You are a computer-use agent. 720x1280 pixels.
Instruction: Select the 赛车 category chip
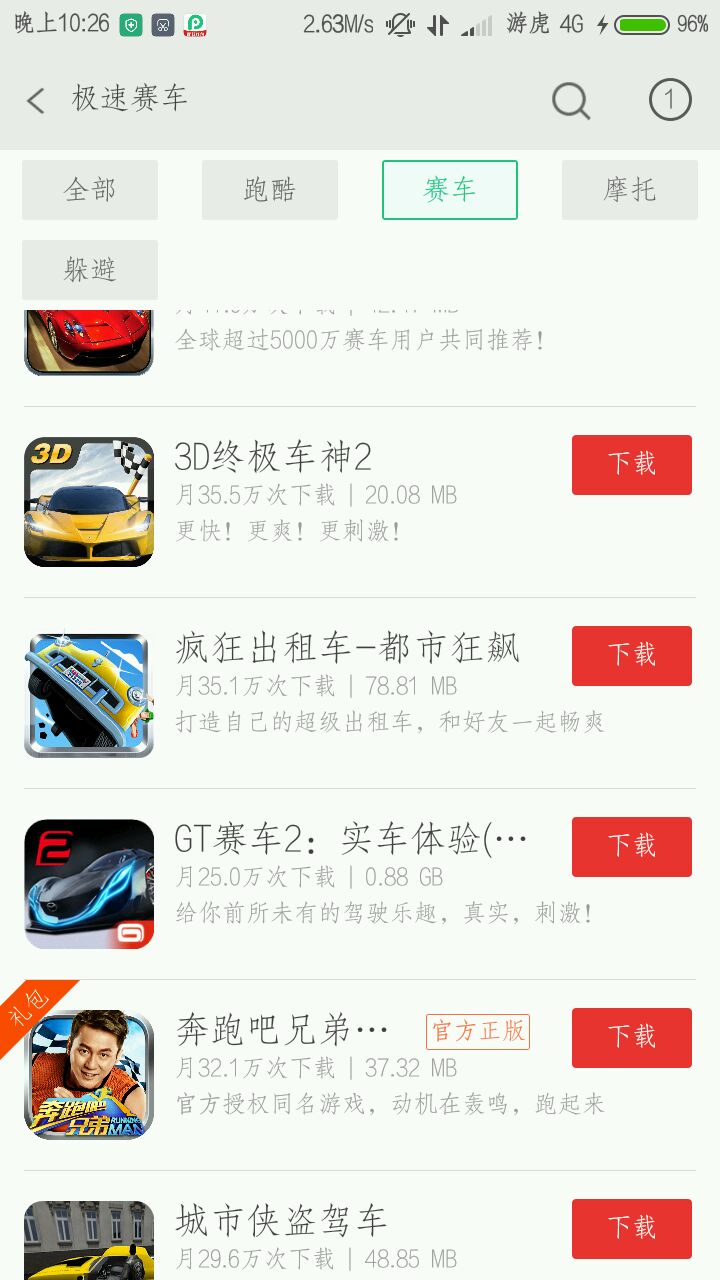pyautogui.click(x=450, y=190)
